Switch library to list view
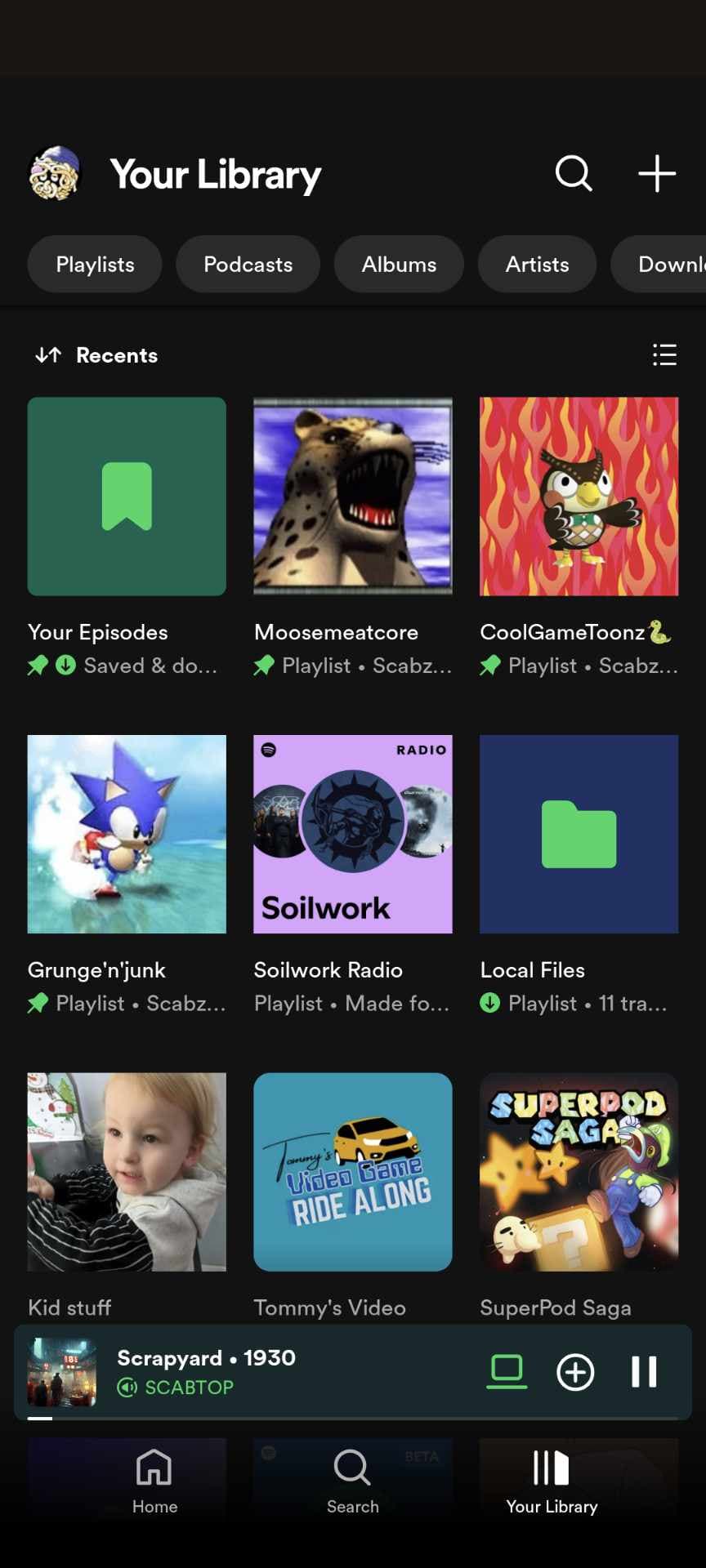The height and width of the screenshot is (1568, 706). (664, 355)
